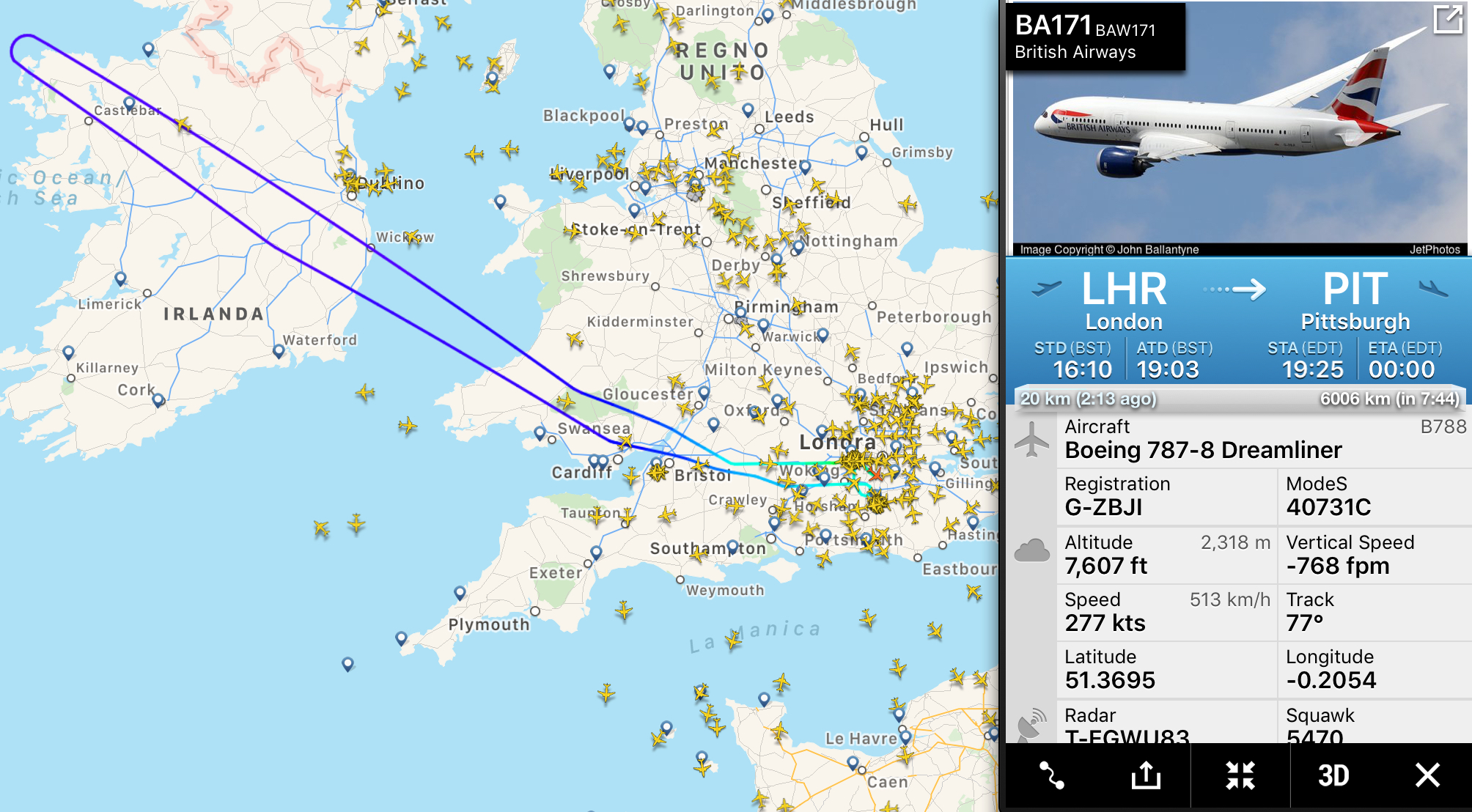
Task: Close the BA171 flight details panel
Action: [1427, 775]
